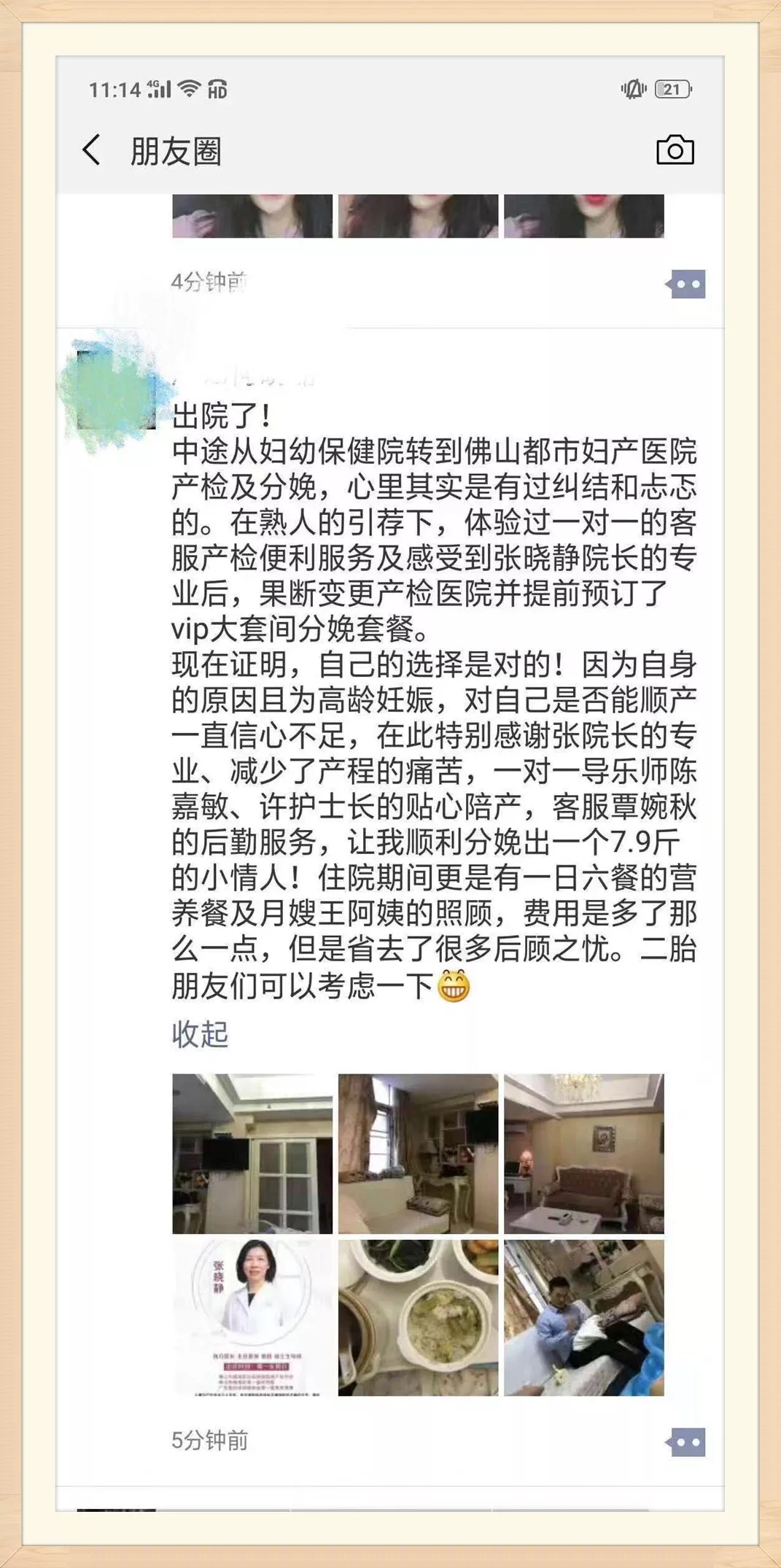781x1568 pixels.
Task: Open the photo of the man in a blue shirt
Action: 583,1317
